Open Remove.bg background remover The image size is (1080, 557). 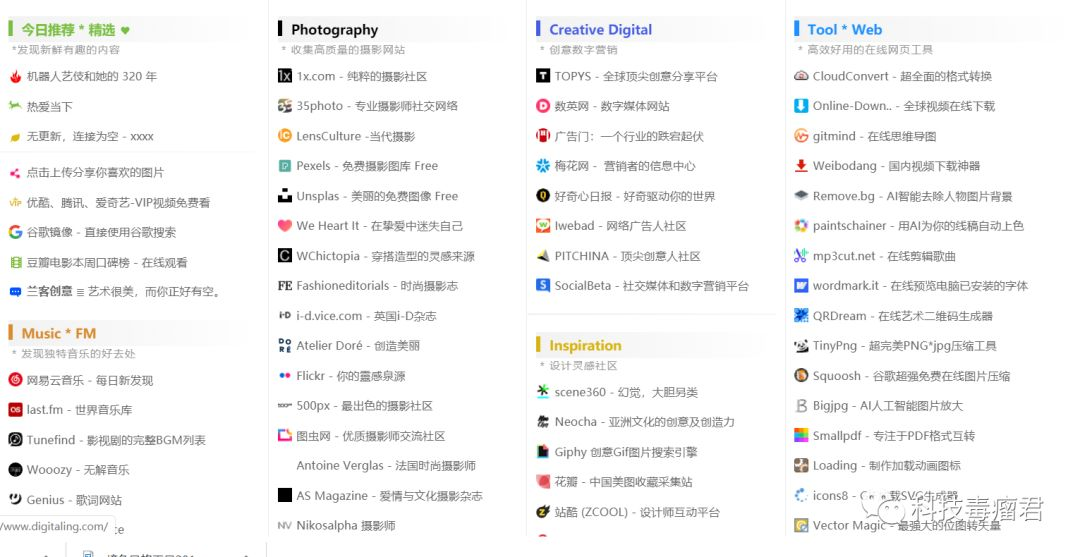(911, 196)
